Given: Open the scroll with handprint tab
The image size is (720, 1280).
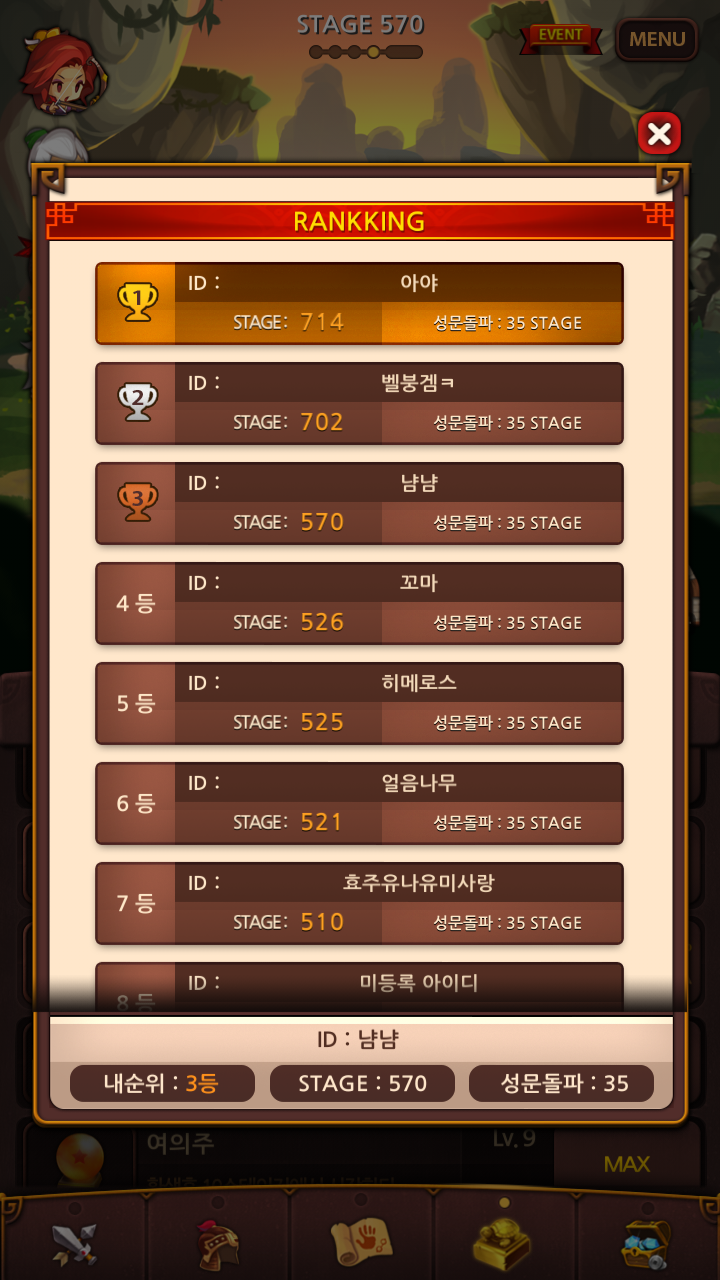Looking at the screenshot, I should [x=361, y=1243].
